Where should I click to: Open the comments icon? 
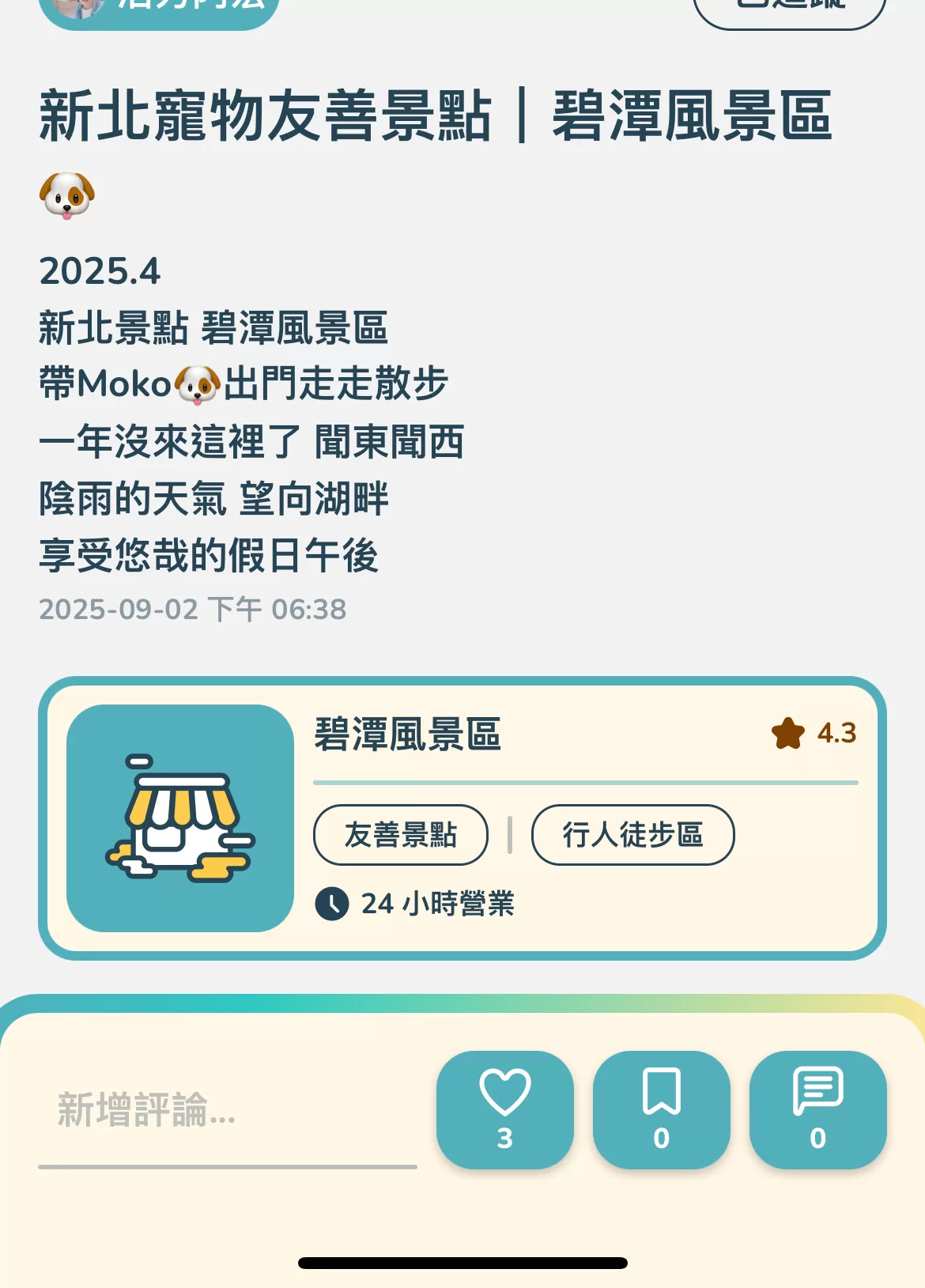coord(817,1109)
